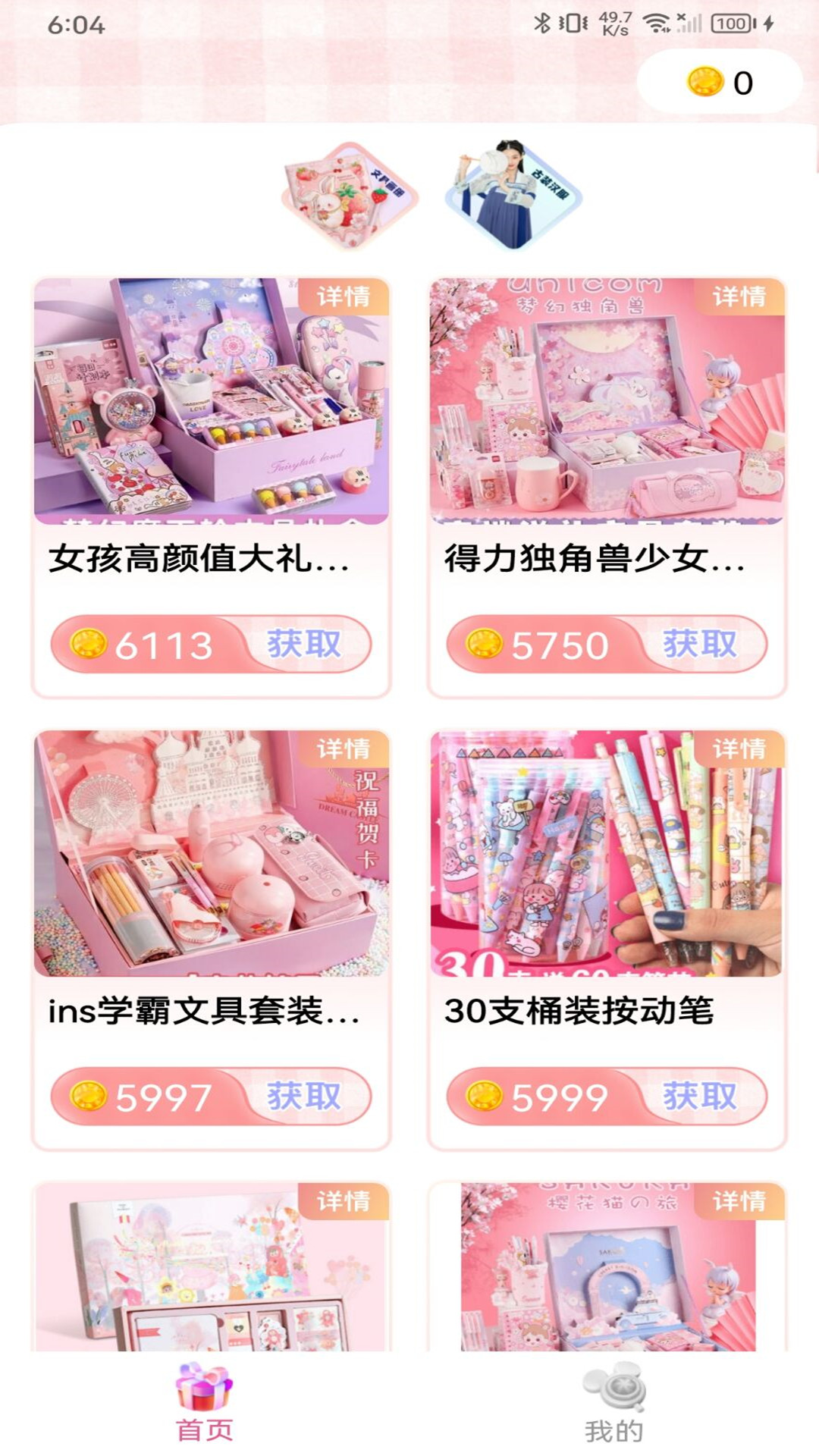Open details of 女孩高颜值大礼 gift box

344,297
